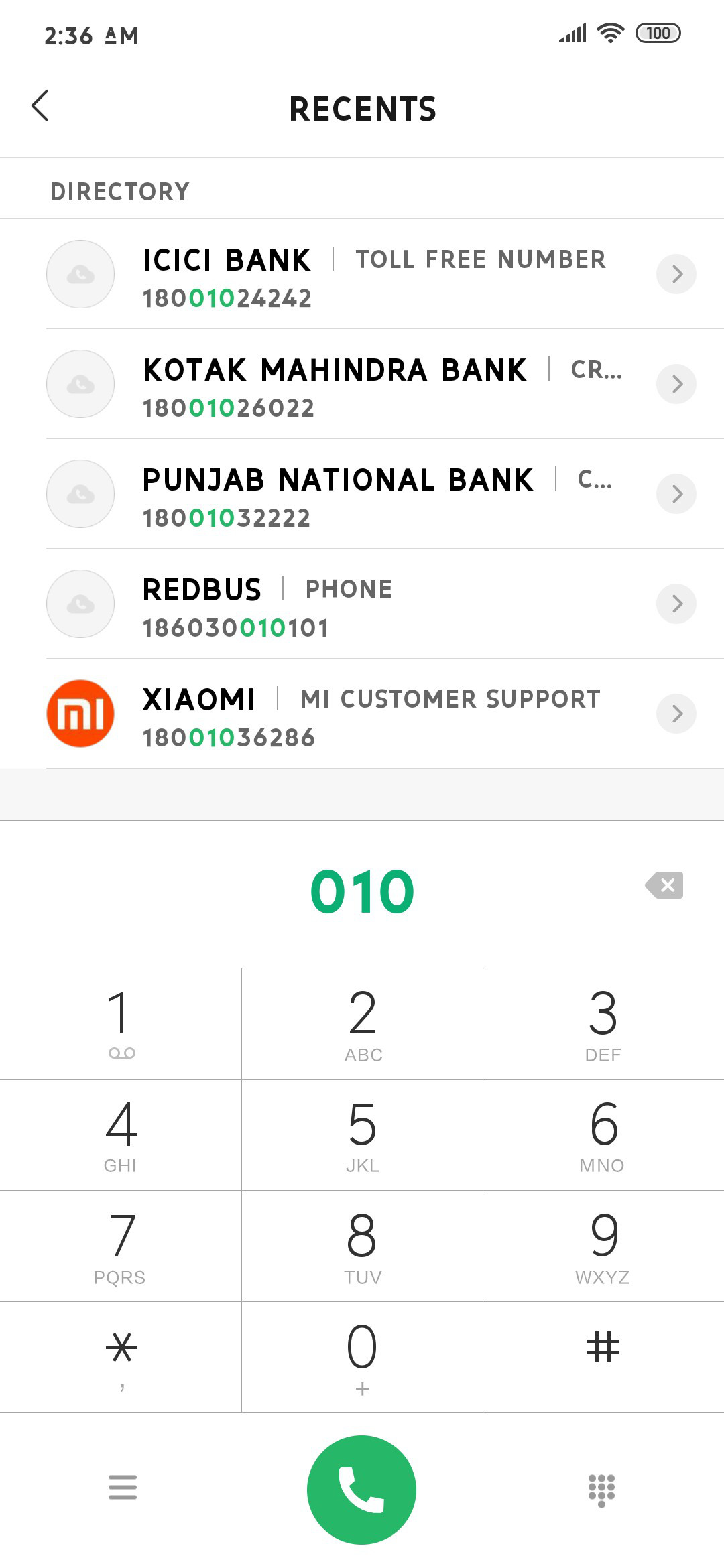Screen dimensions: 724x1568
Task: Open details arrow for ICICI Bank
Action: point(676,274)
